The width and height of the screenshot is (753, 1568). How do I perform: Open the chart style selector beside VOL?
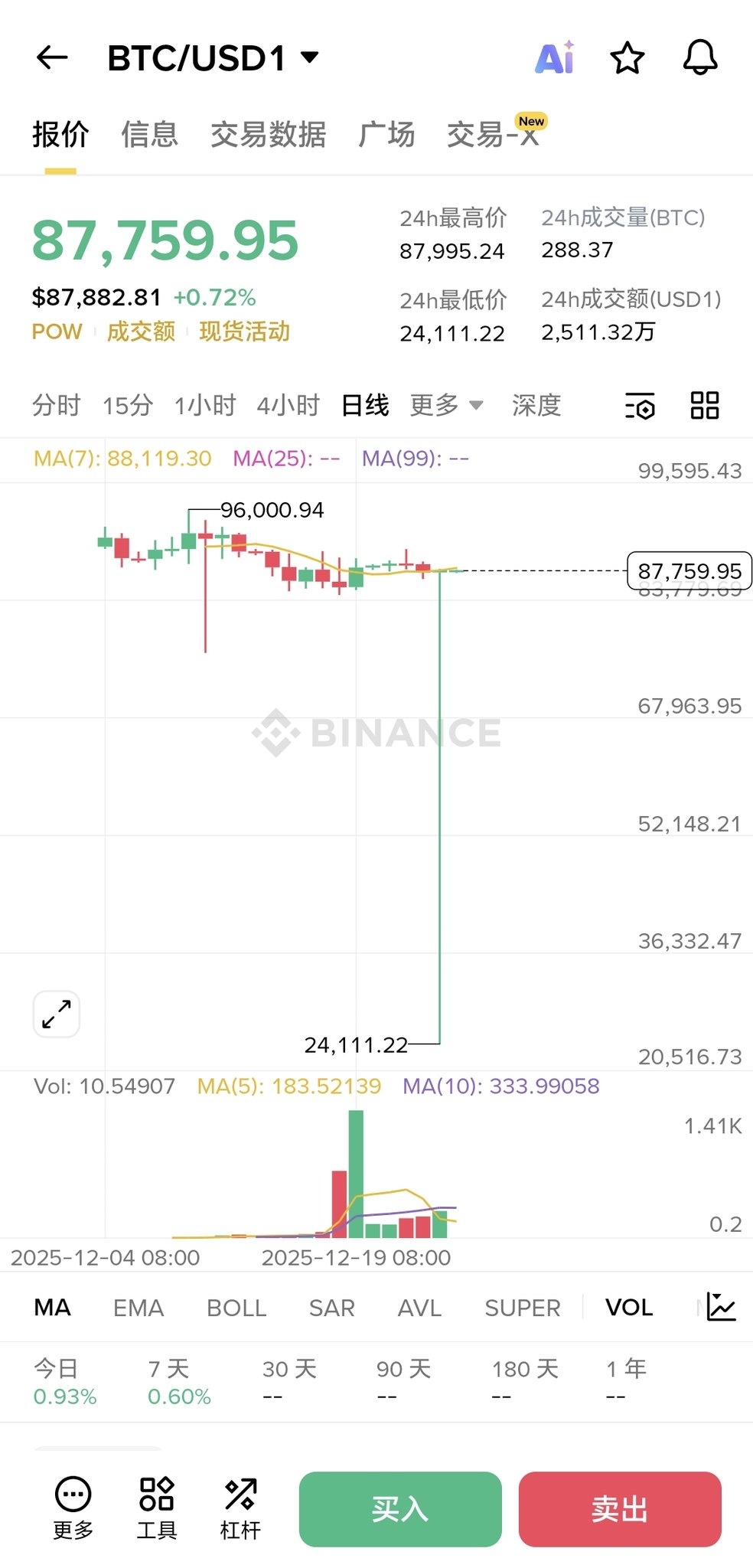click(720, 1306)
